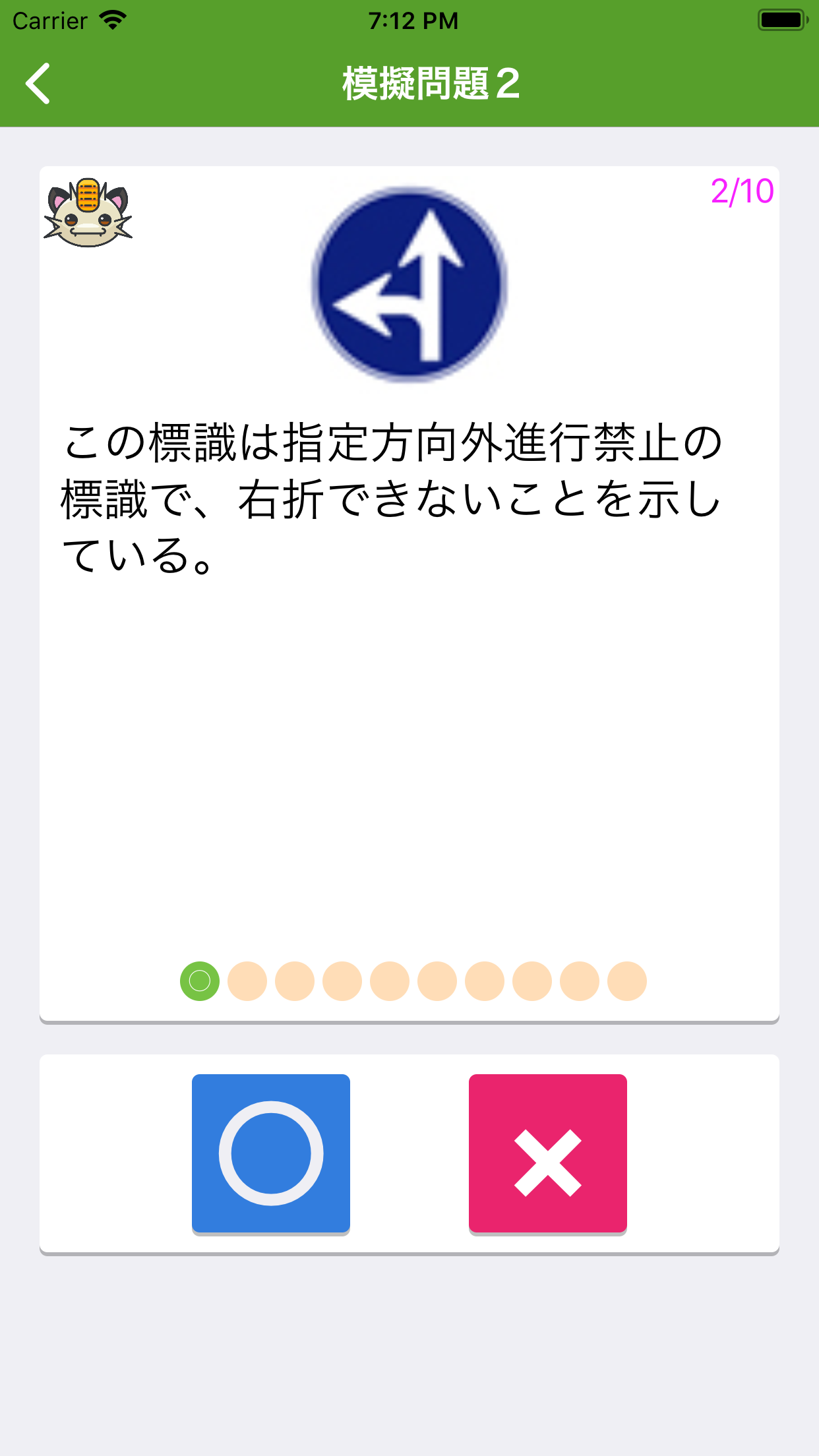Image resolution: width=819 pixels, height=1456 pixels.
Task: Tap the Wi-Fi icon in the status bar
Action: [112, 19]
